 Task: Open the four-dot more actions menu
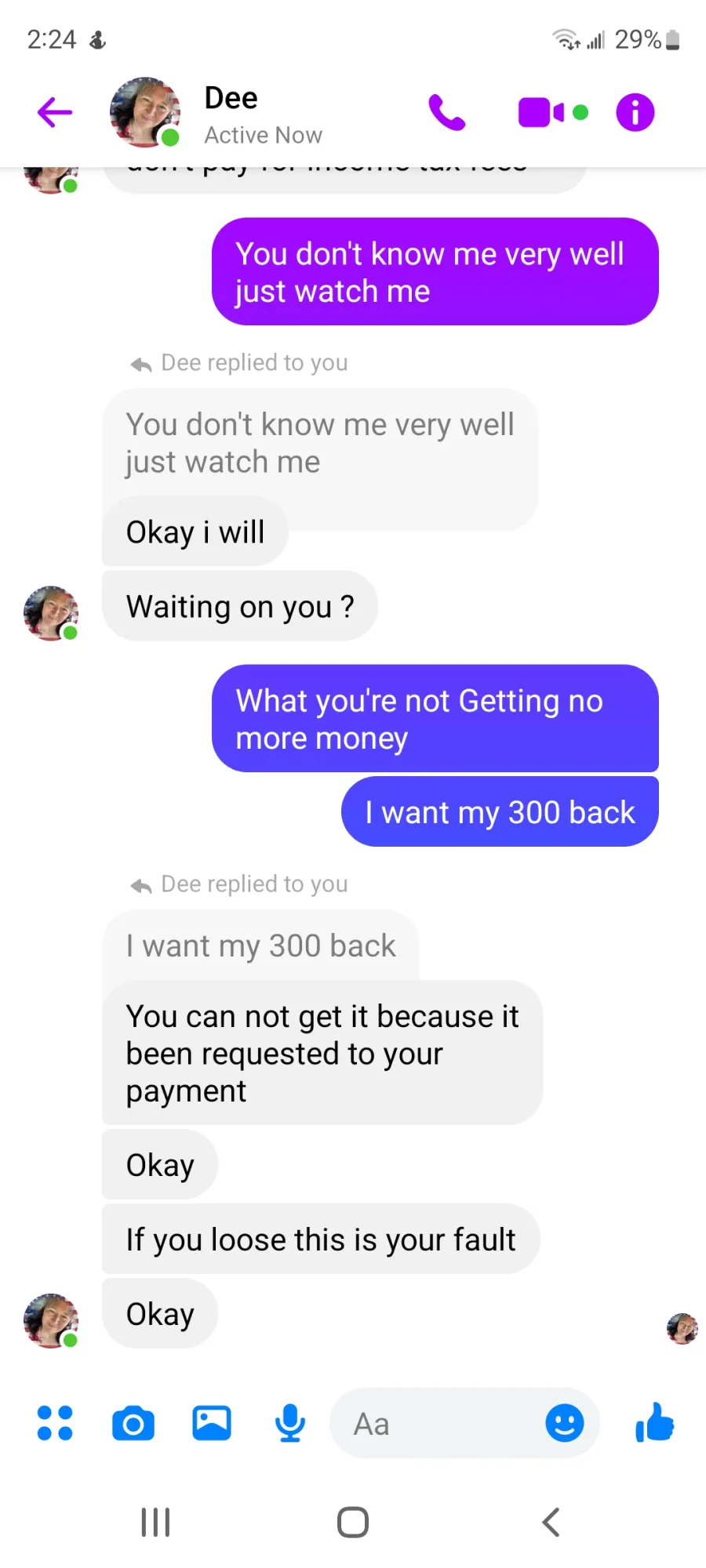[55, 1423]
